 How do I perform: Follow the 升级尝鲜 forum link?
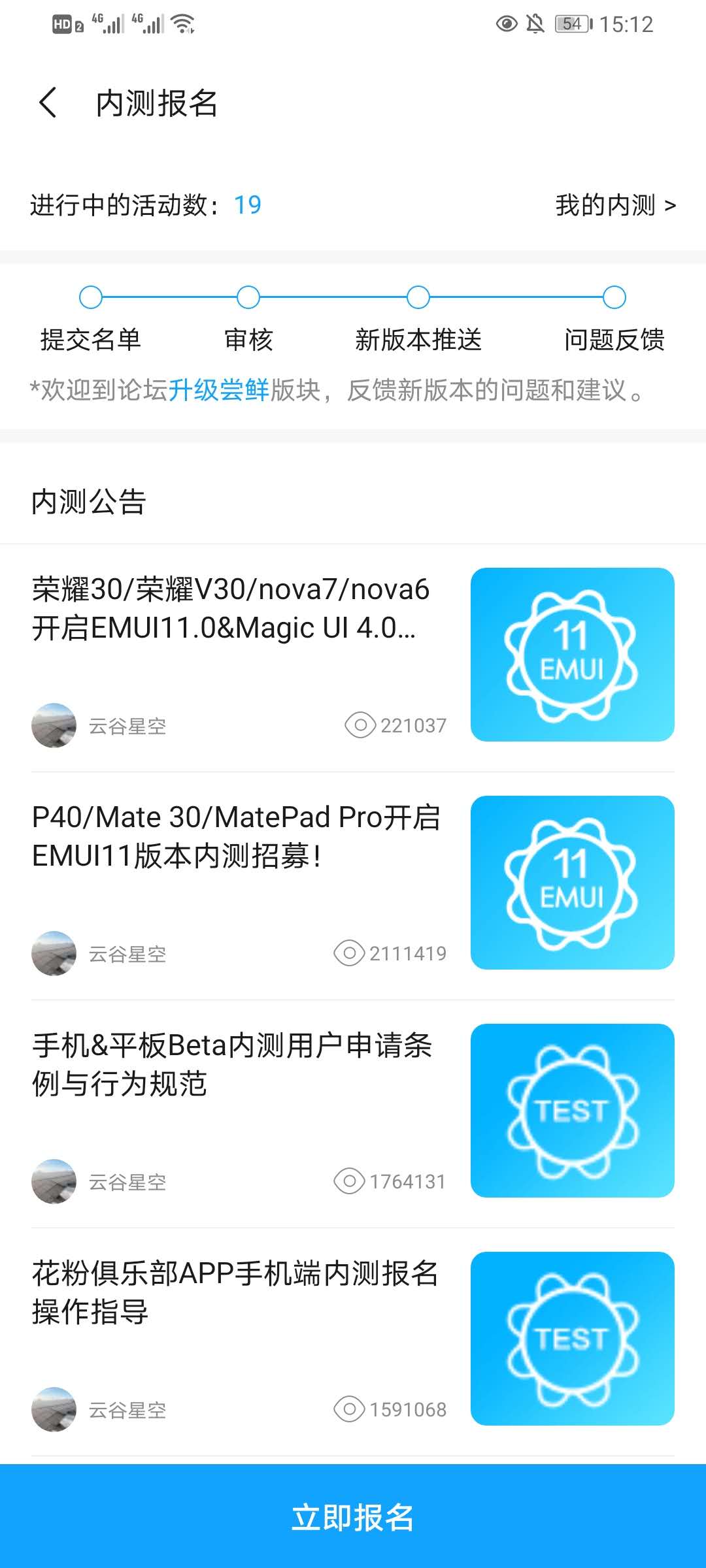pyautogui.click(x=218, y=391)
